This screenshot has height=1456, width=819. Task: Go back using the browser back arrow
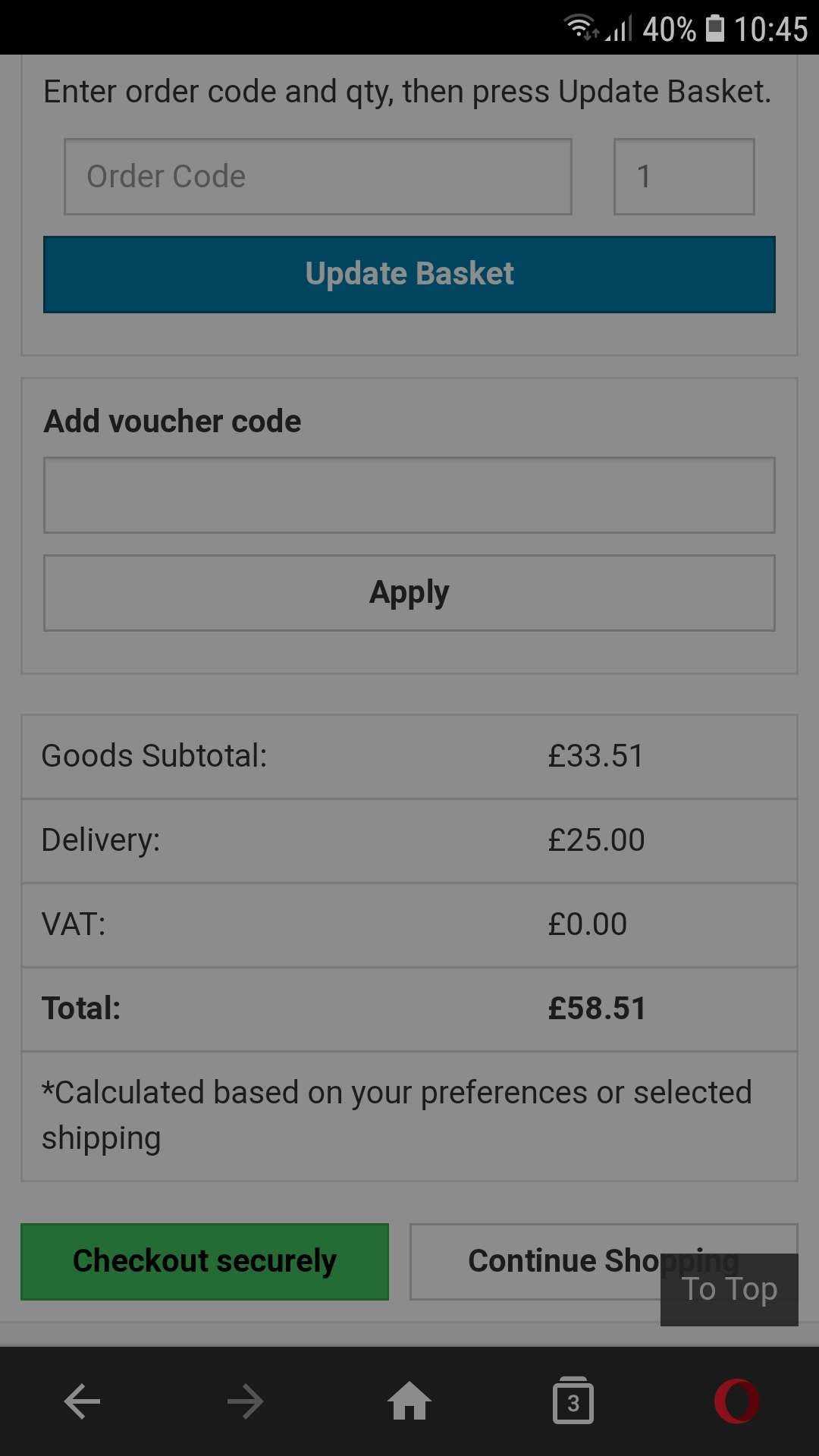[x=82, y=1401]
